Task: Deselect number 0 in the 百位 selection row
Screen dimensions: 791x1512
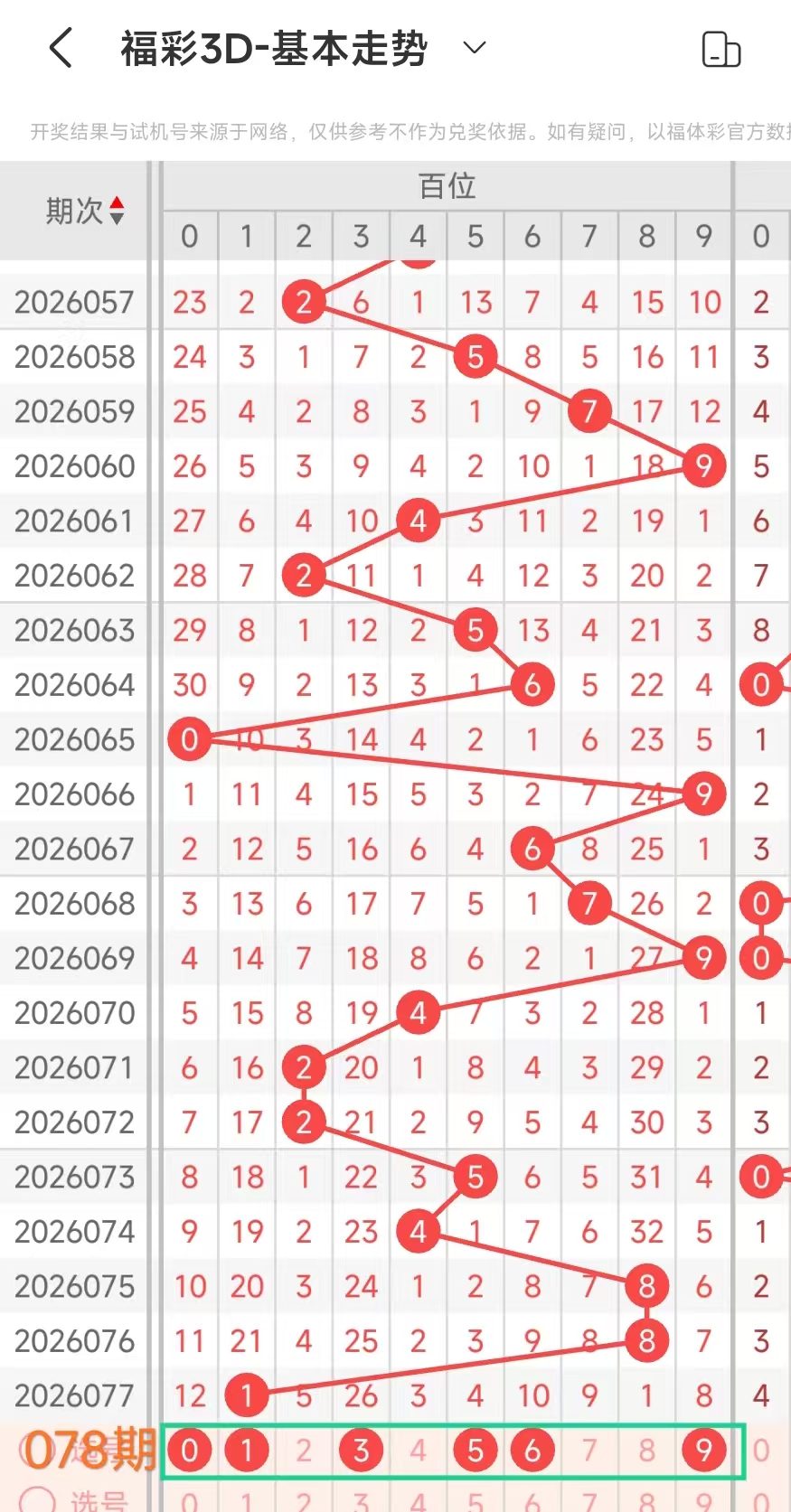Action: (x=189, y=1450)
